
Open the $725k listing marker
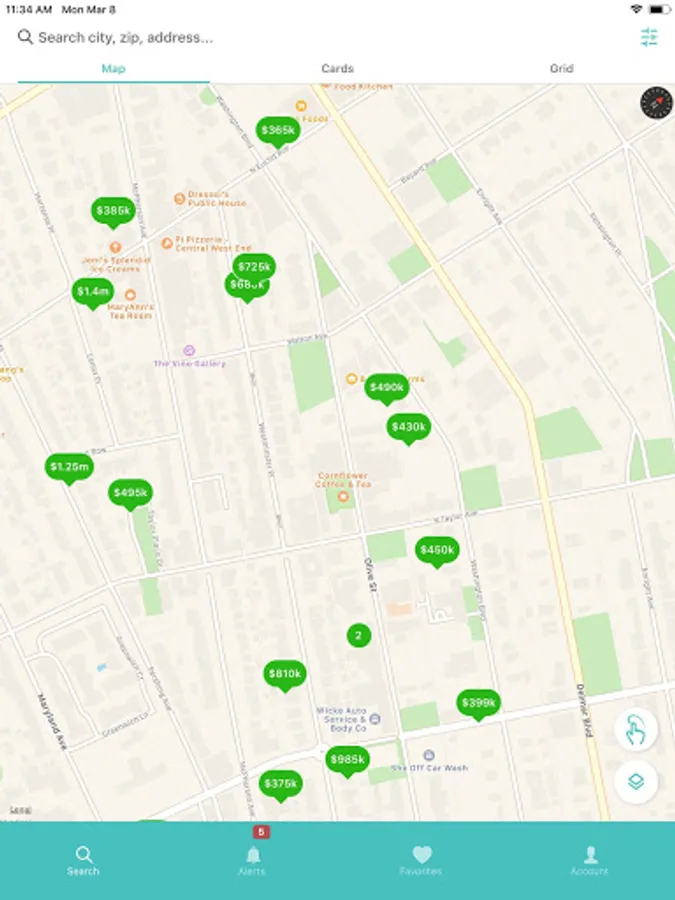tap(254, 267)
